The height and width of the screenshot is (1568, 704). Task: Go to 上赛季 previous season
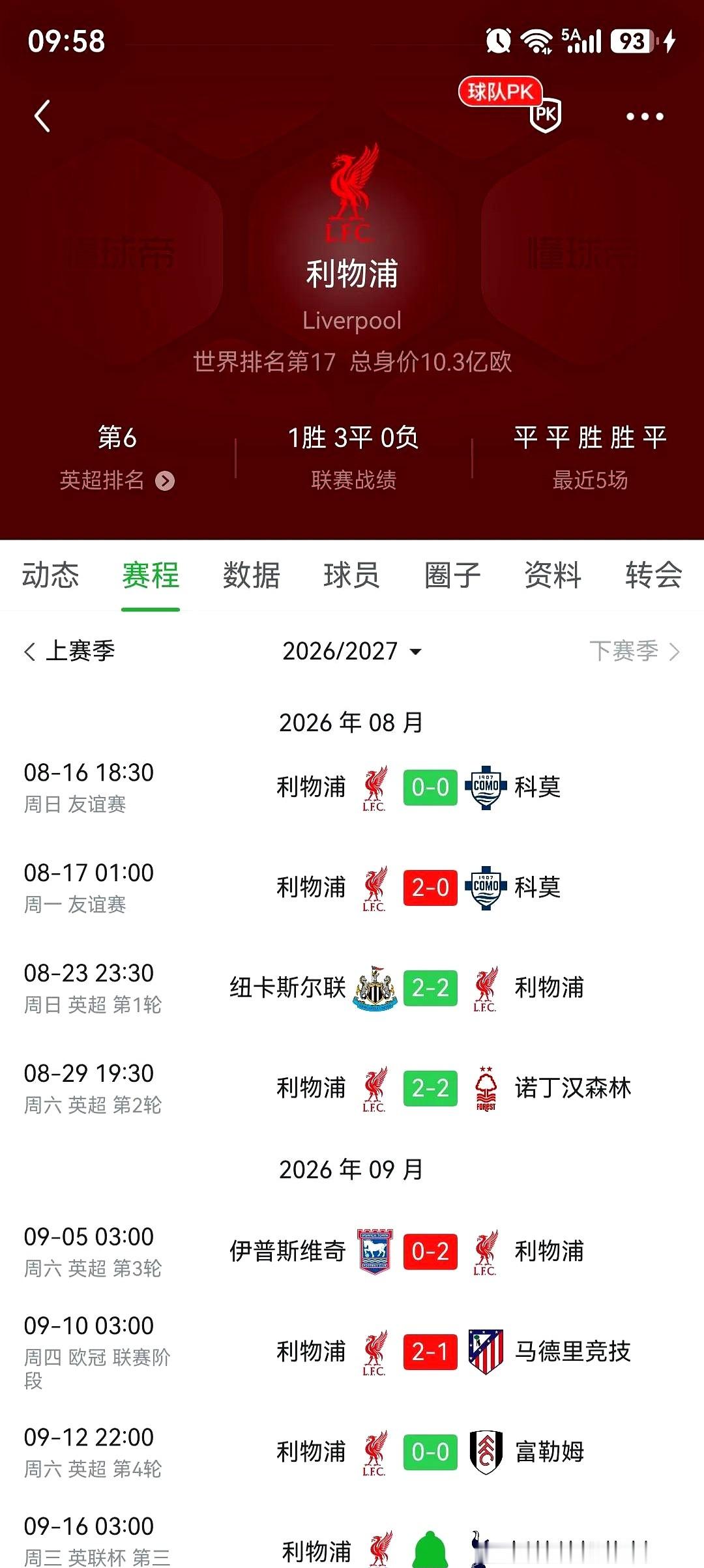(x=70, y=650)
